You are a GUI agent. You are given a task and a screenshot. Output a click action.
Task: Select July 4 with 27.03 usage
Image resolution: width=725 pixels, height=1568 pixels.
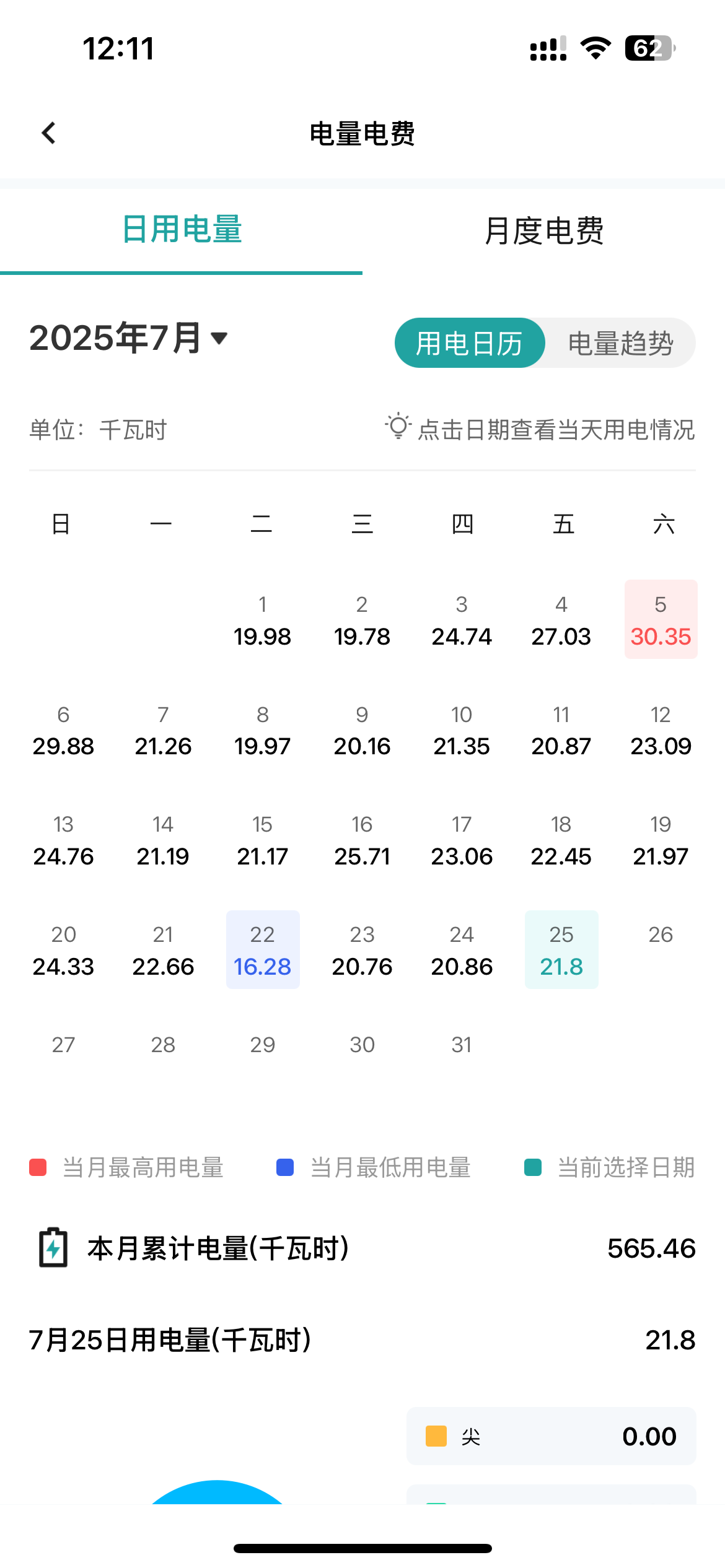[561, 620]
